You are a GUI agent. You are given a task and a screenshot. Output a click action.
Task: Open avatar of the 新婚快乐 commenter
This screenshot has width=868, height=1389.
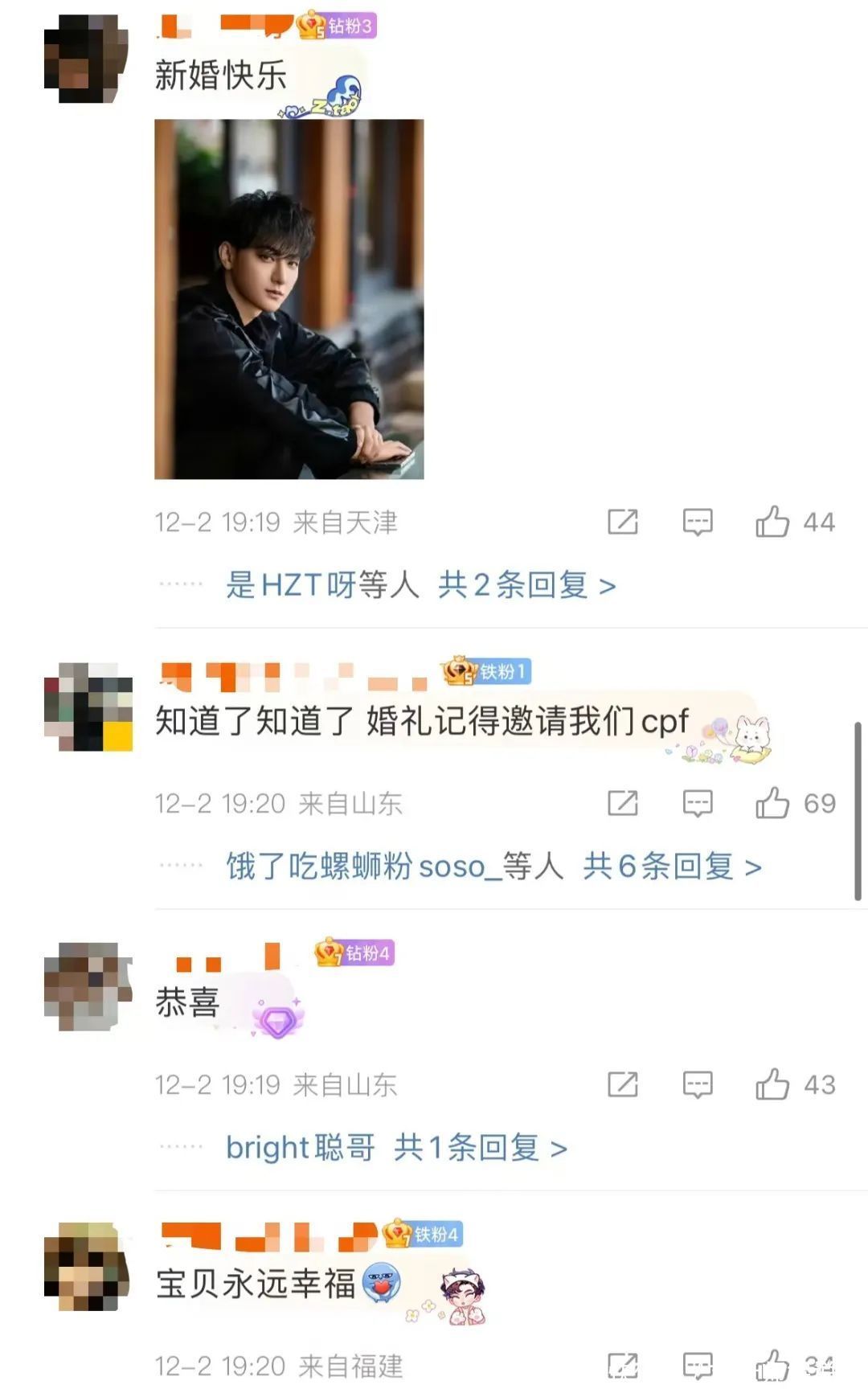tap(86, 59)
